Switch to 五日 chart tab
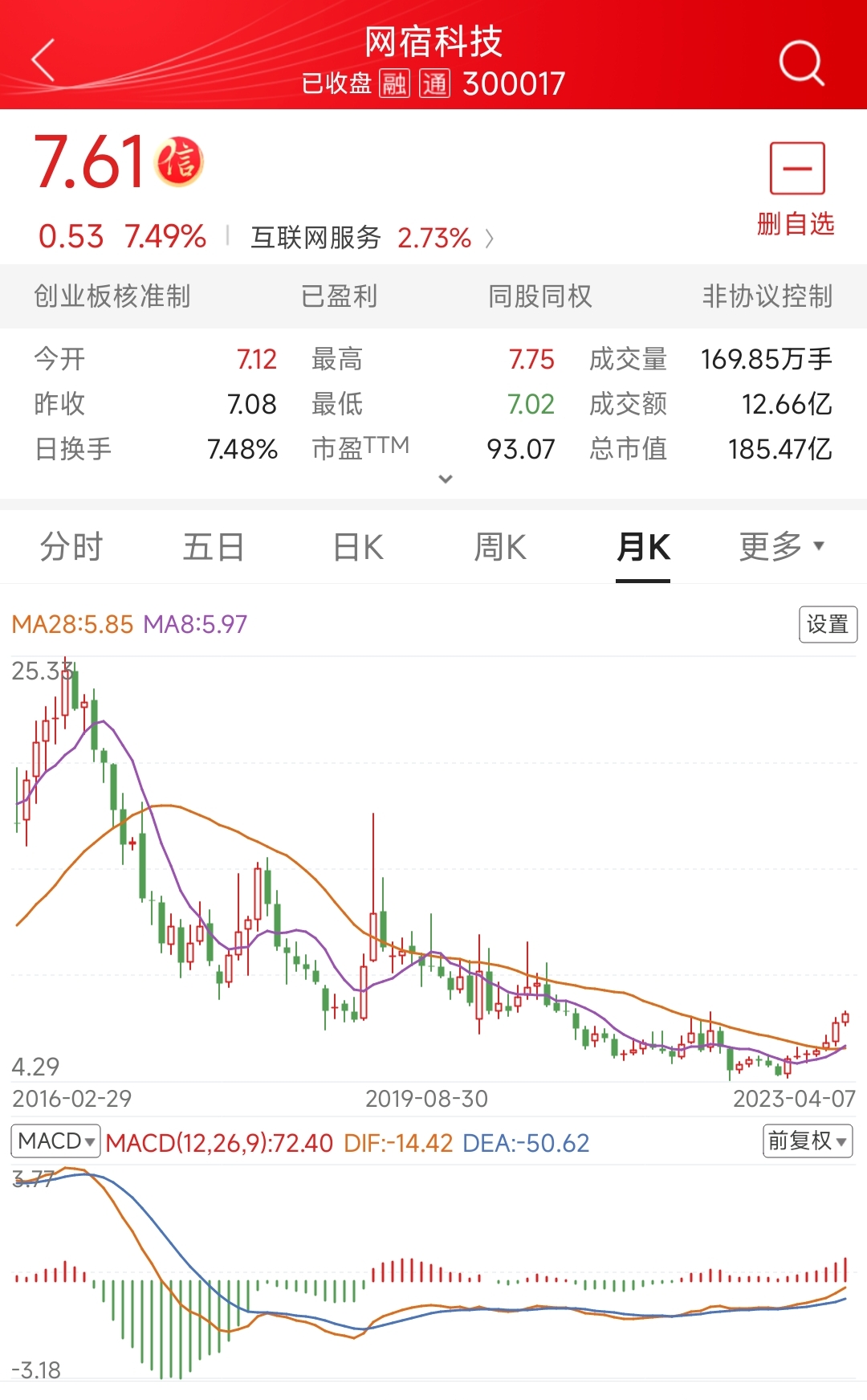 click(214, 547)
